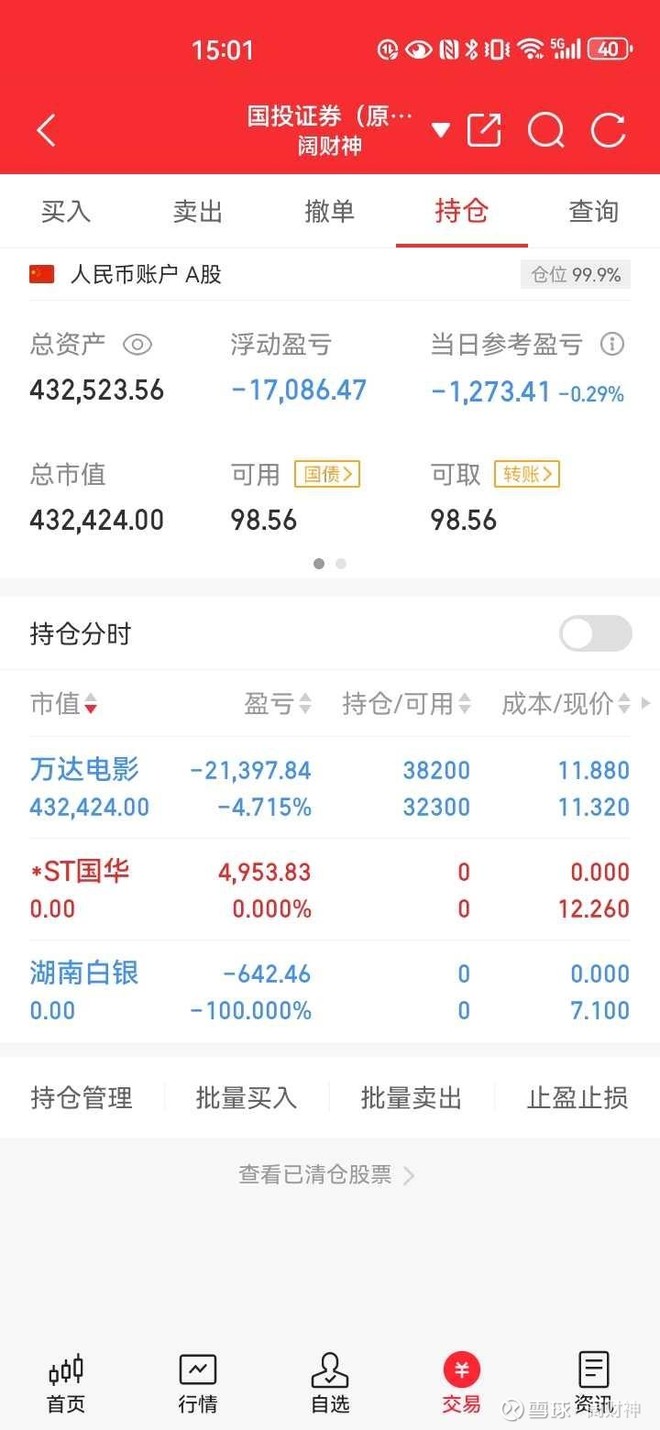Viewport: 660px width, 1430px height.
Task: Go to the 行情 bottom tab
Action: pos(198,1383)
